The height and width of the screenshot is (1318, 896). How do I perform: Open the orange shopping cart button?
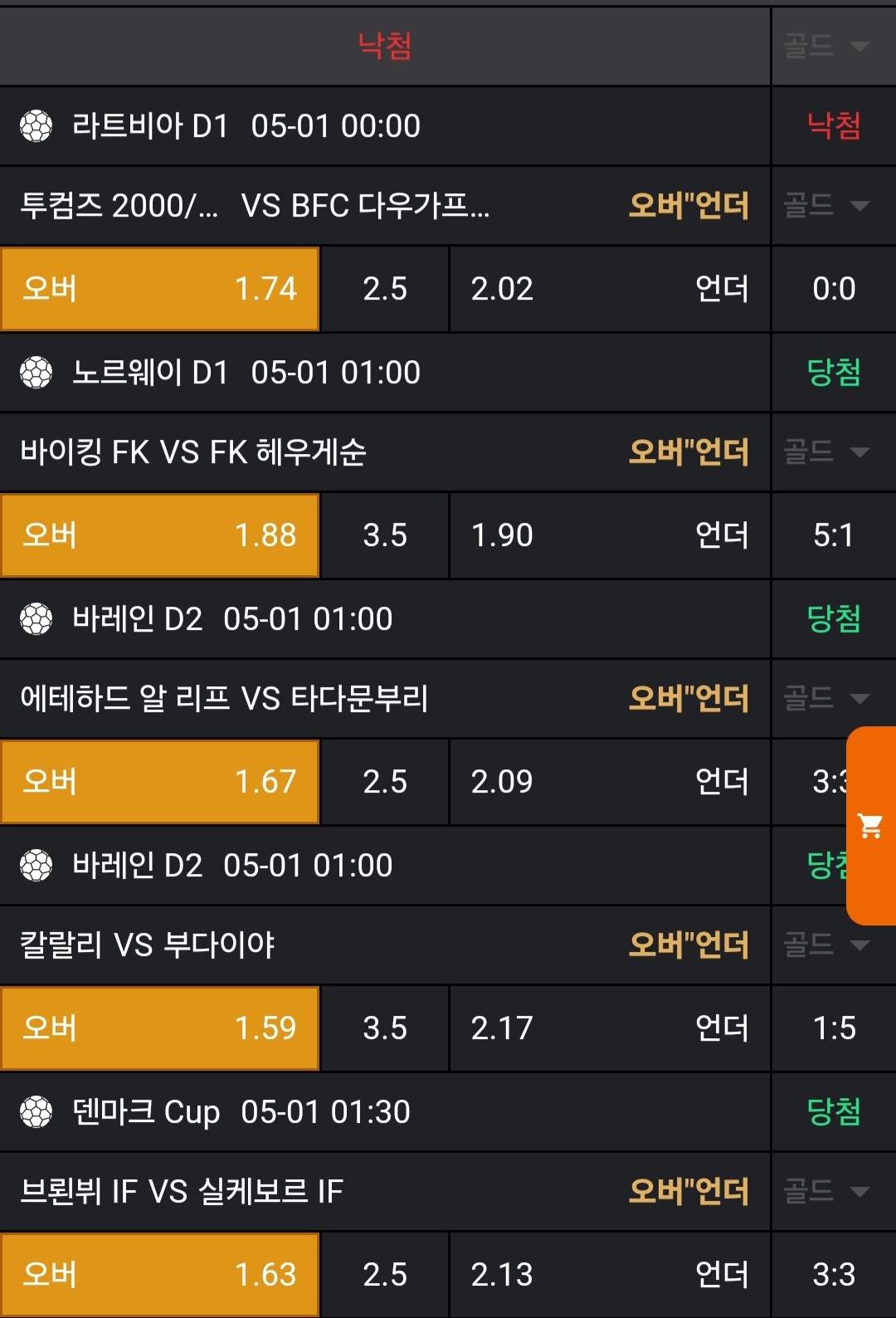pyautogui.click(x=870, y=826)
